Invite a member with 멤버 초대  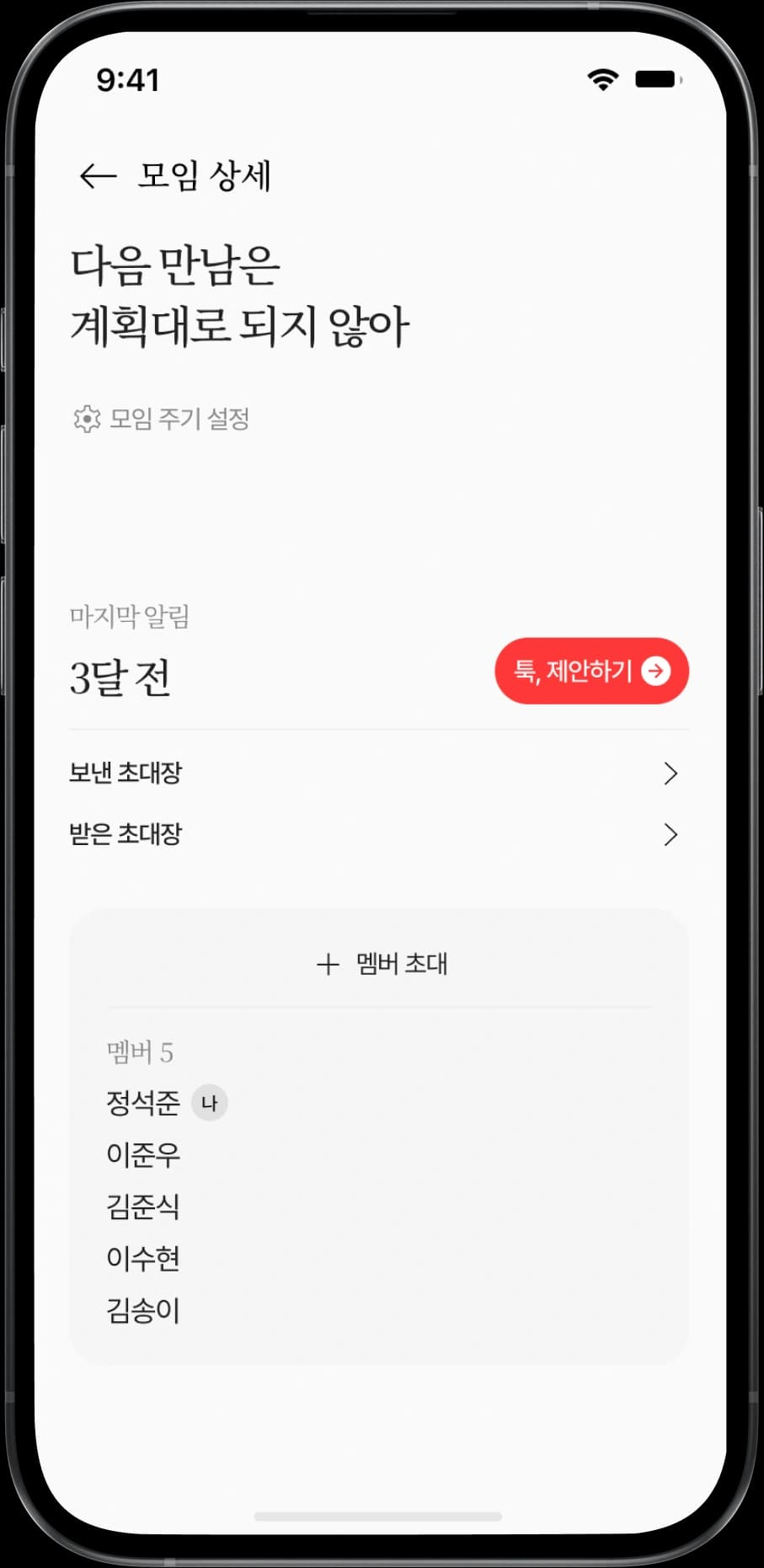tap(382, 964)
